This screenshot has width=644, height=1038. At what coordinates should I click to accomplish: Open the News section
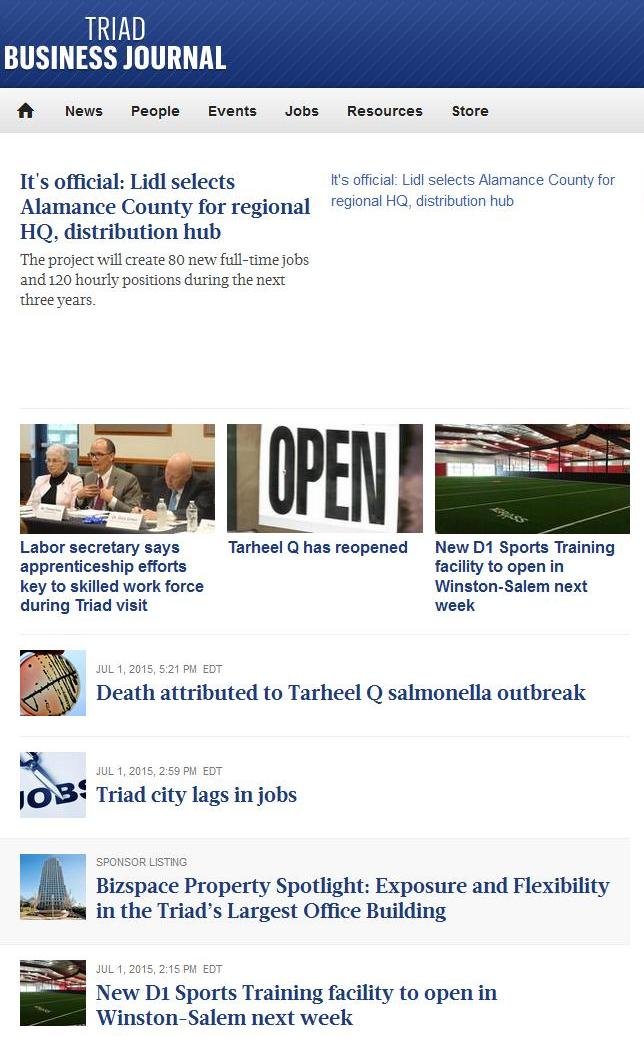[84, 111]
